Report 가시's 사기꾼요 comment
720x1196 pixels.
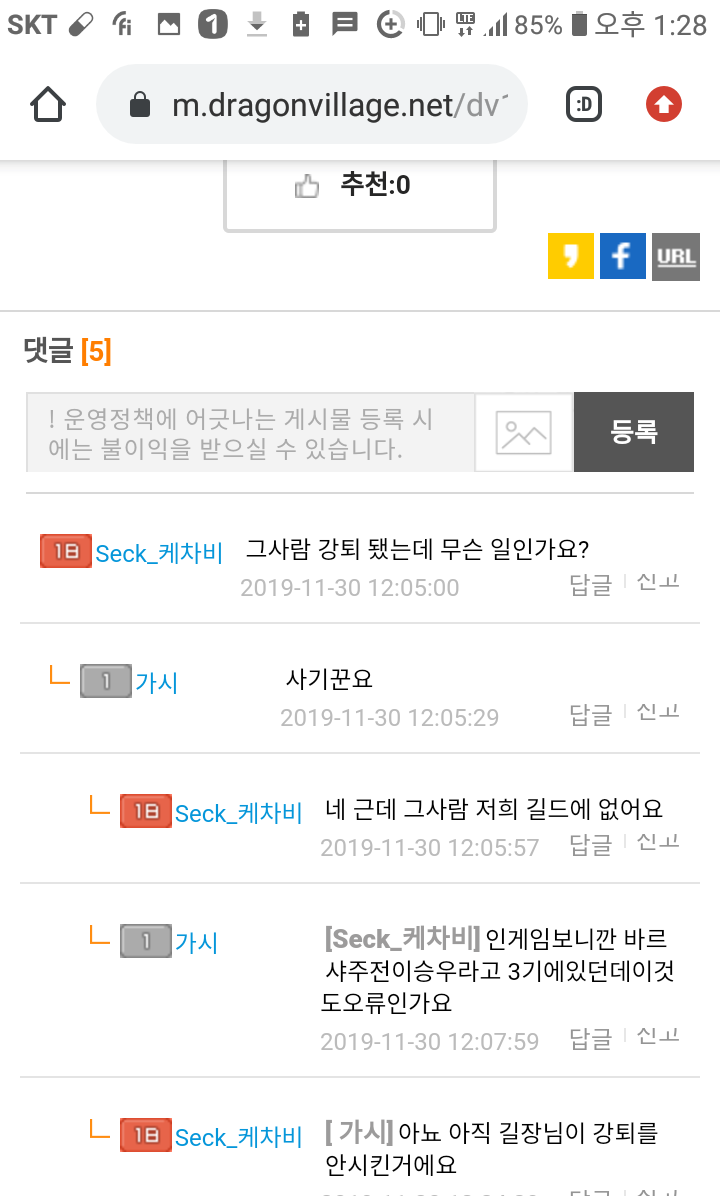[658, 713]
